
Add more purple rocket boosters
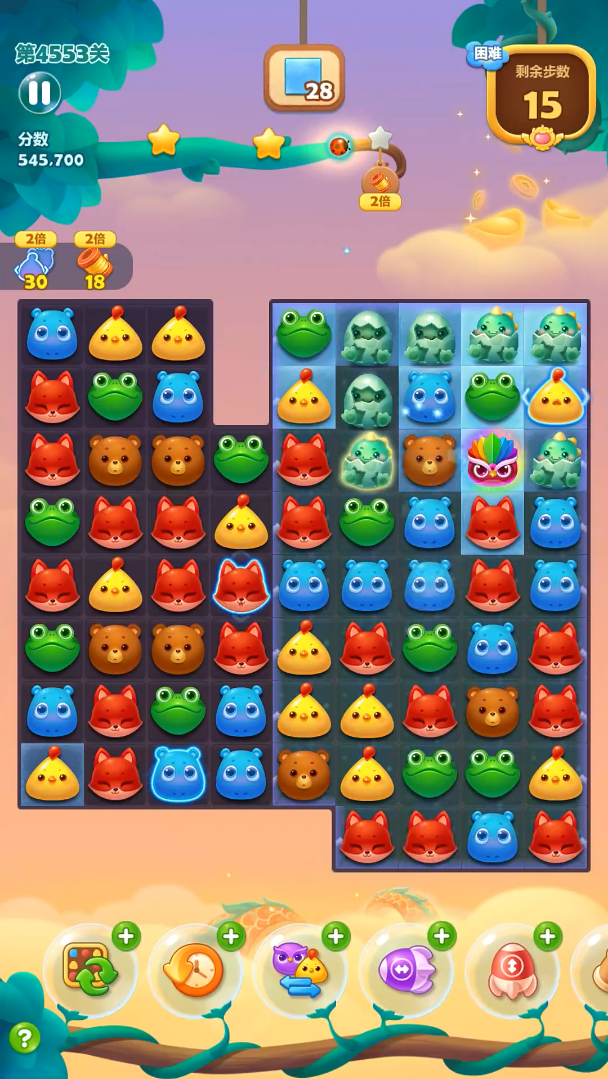(442, 936)
